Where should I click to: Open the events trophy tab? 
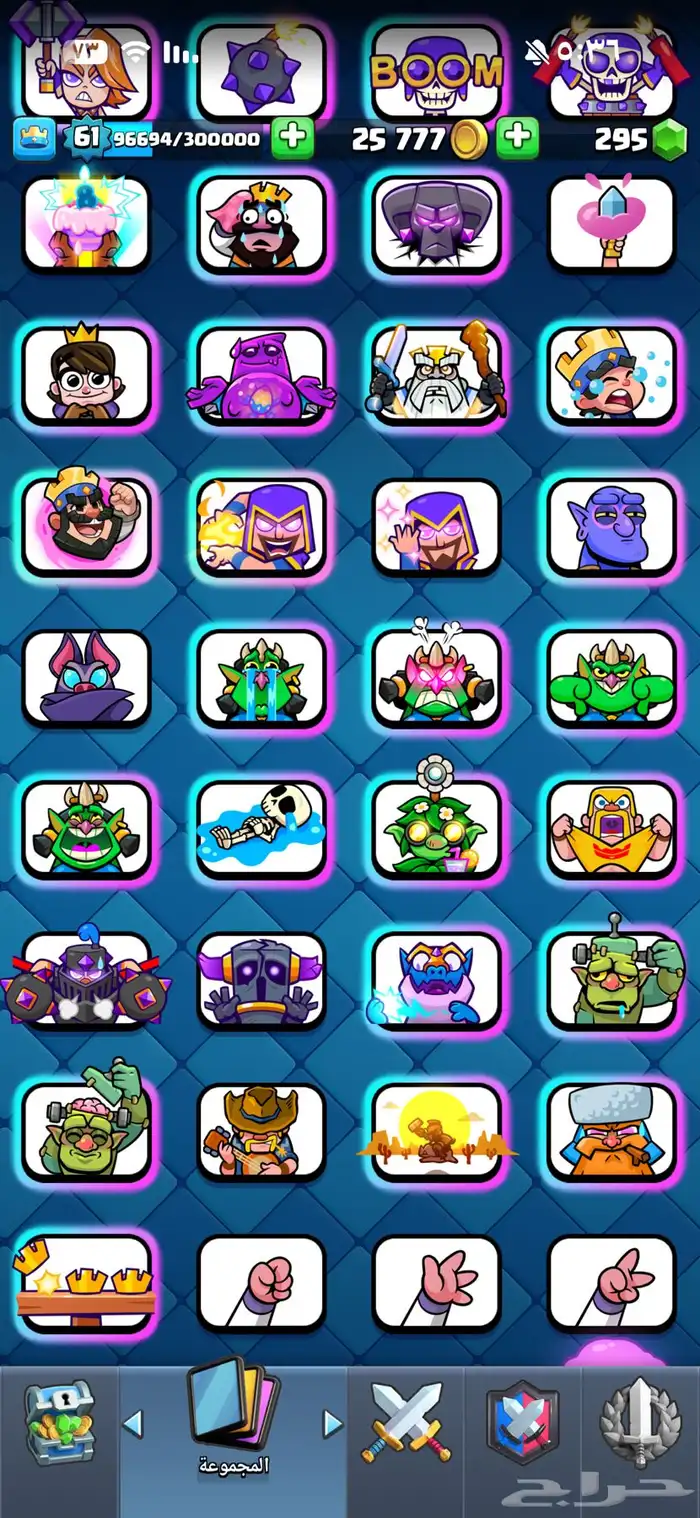640,1420
